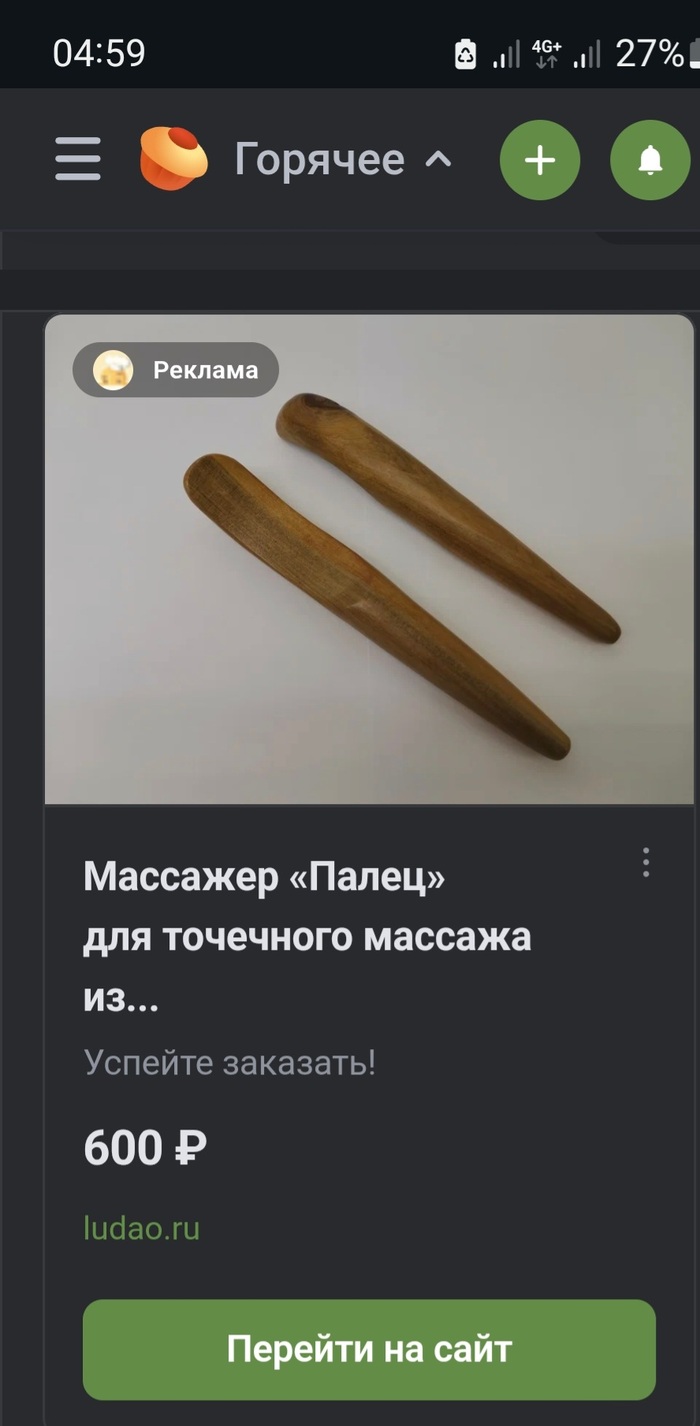Open the ad's three-dot options menu
Image resolution: width=700 pixels, height=1426 pixels.
click(x=646, y=862)
